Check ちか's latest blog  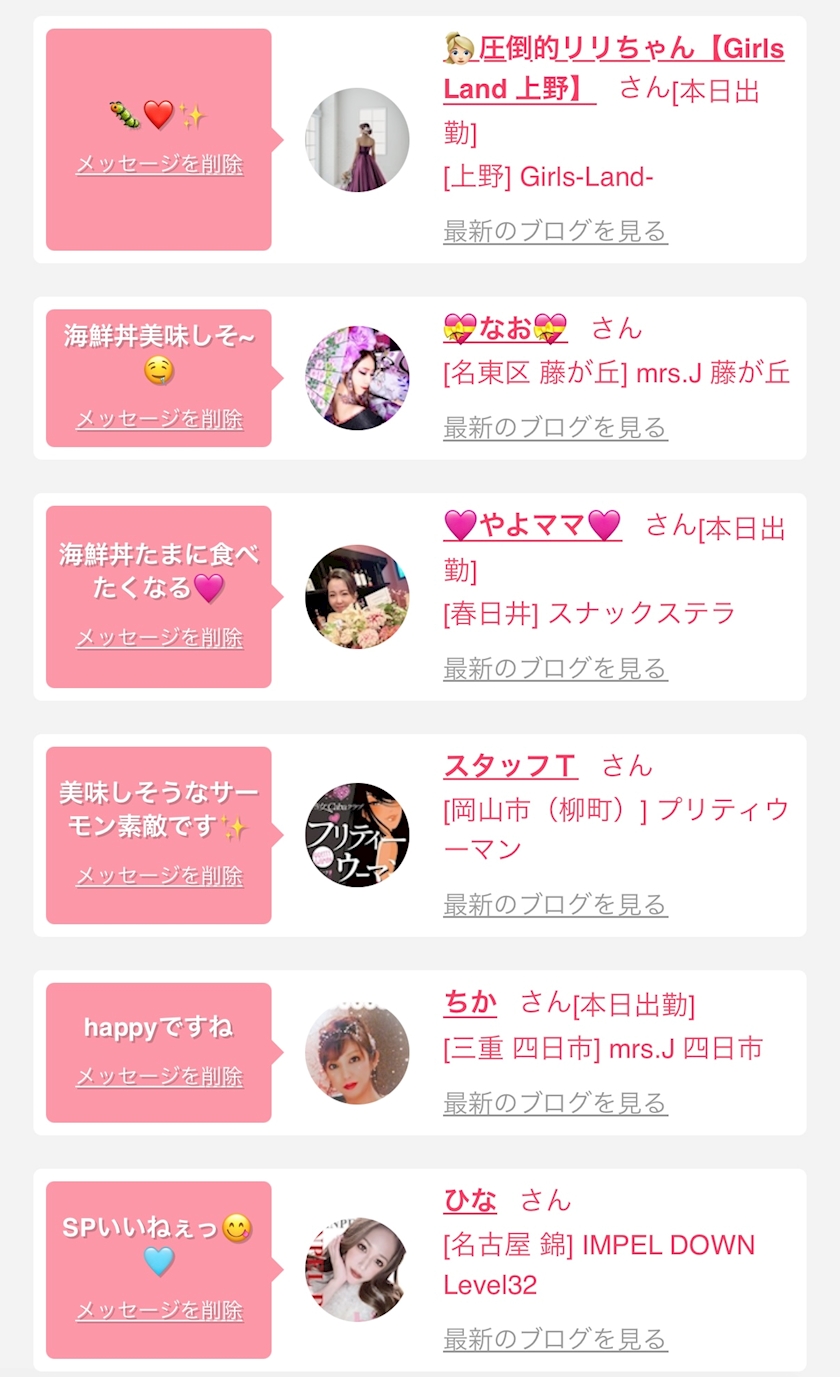[555, 1103]
